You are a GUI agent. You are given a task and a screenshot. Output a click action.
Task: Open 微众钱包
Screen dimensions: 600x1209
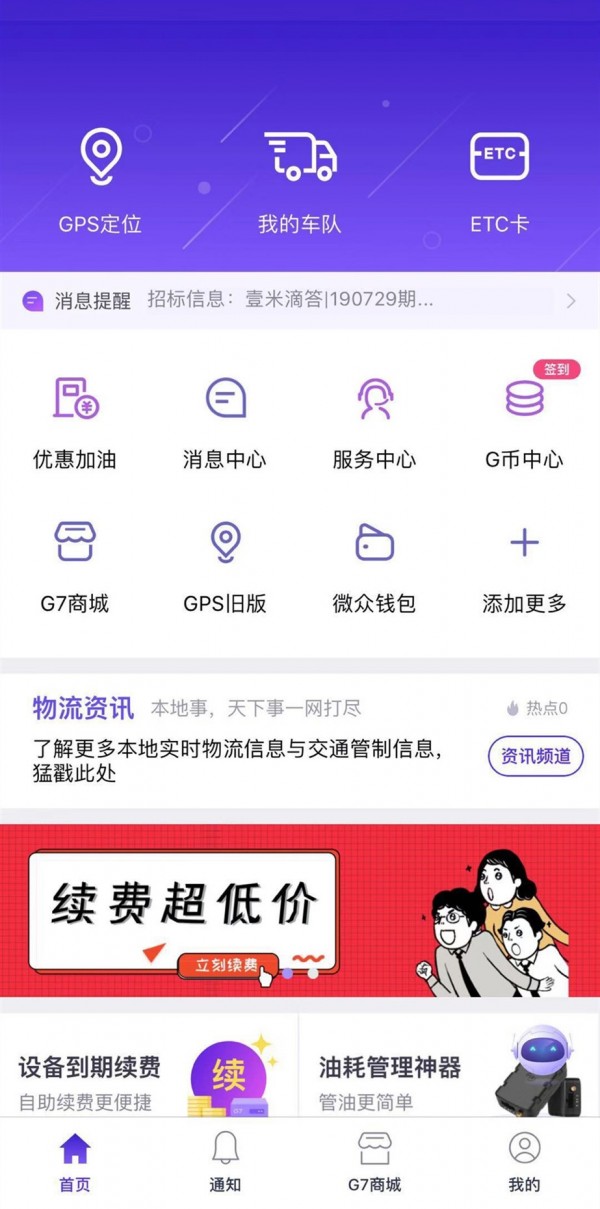tap(375, 565)
